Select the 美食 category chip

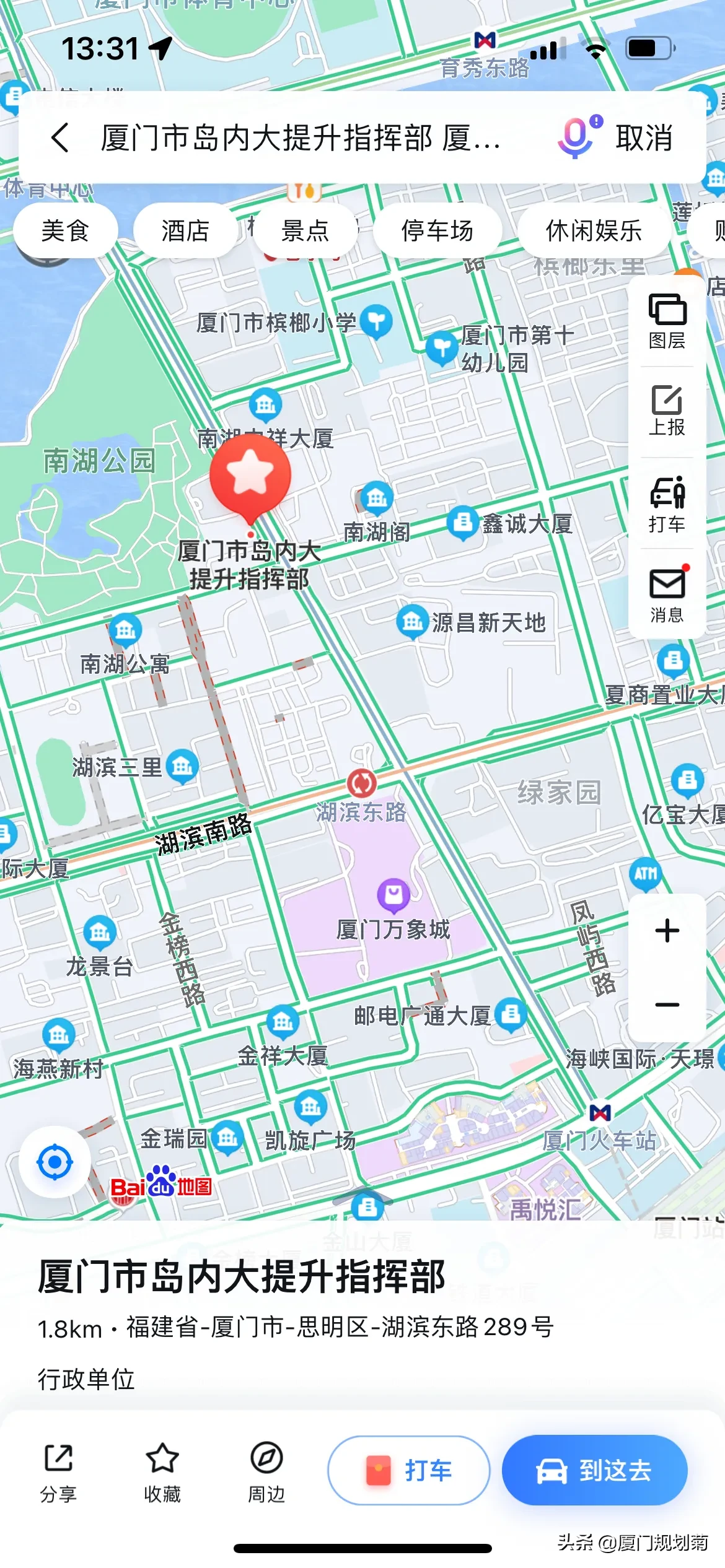pos(65,231)
